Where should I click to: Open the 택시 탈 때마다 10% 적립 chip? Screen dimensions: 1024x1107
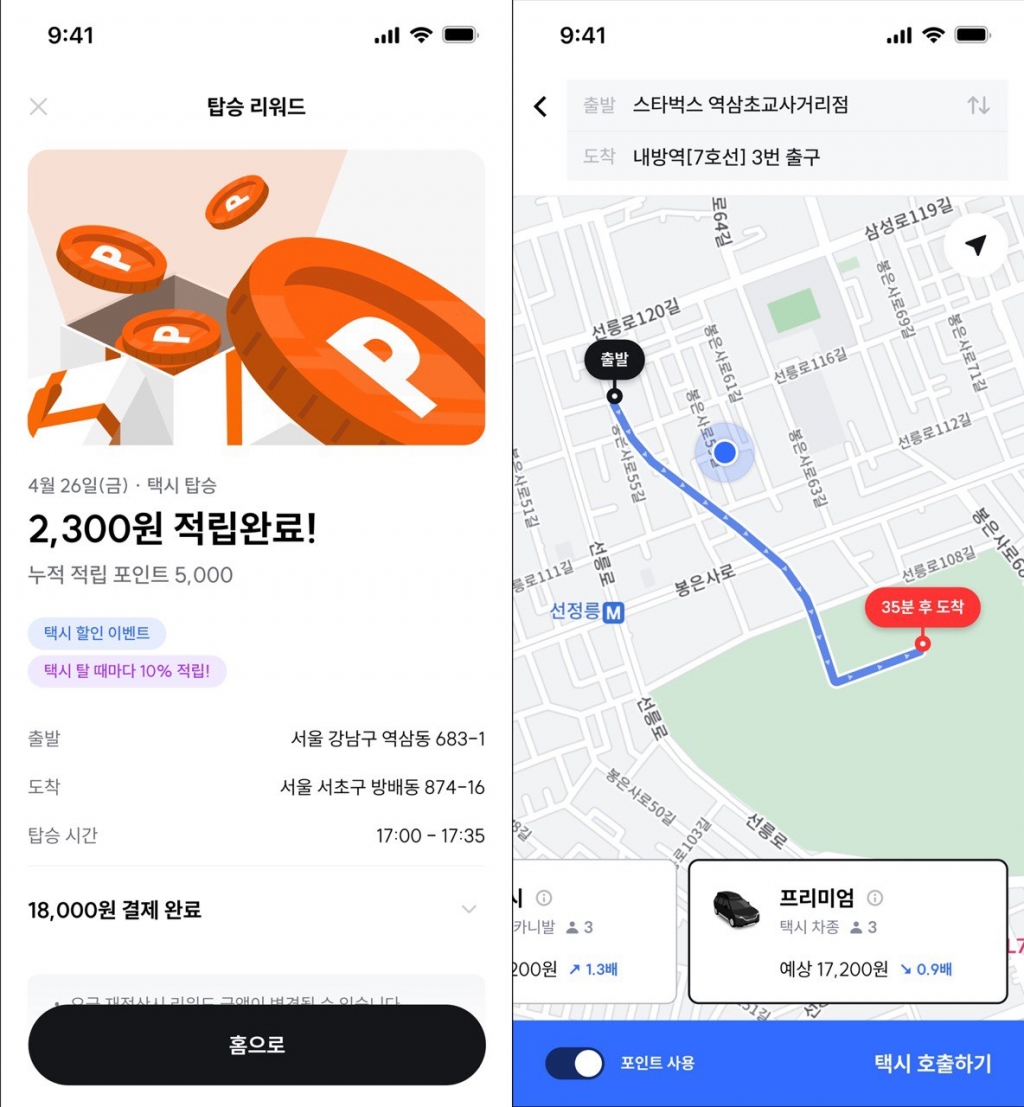tap(127, 671)
